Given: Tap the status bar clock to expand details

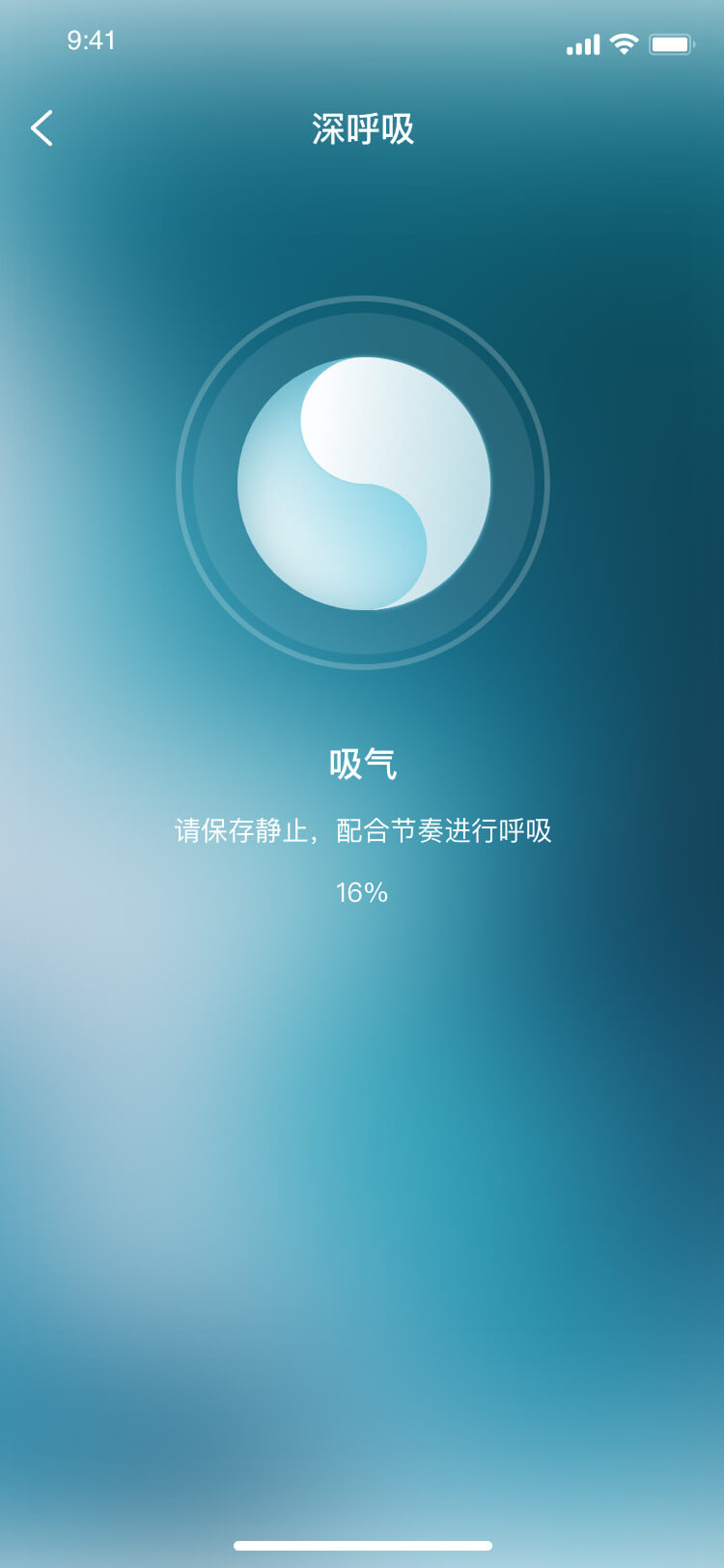Looking at the screenshot, I should [x=92, y=42].
